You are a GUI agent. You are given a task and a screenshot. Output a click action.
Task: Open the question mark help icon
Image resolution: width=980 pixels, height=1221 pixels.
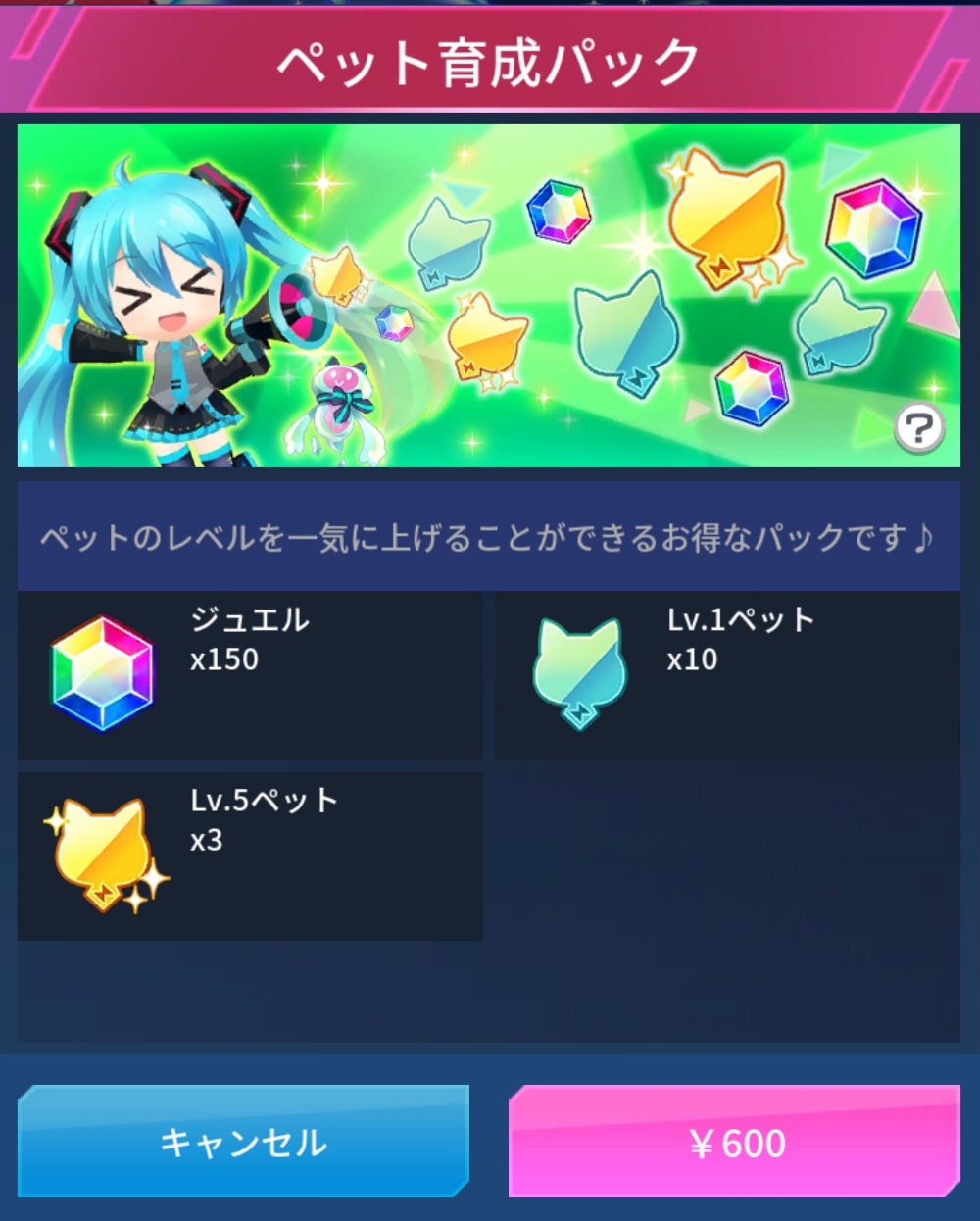(x=919, y=428)
